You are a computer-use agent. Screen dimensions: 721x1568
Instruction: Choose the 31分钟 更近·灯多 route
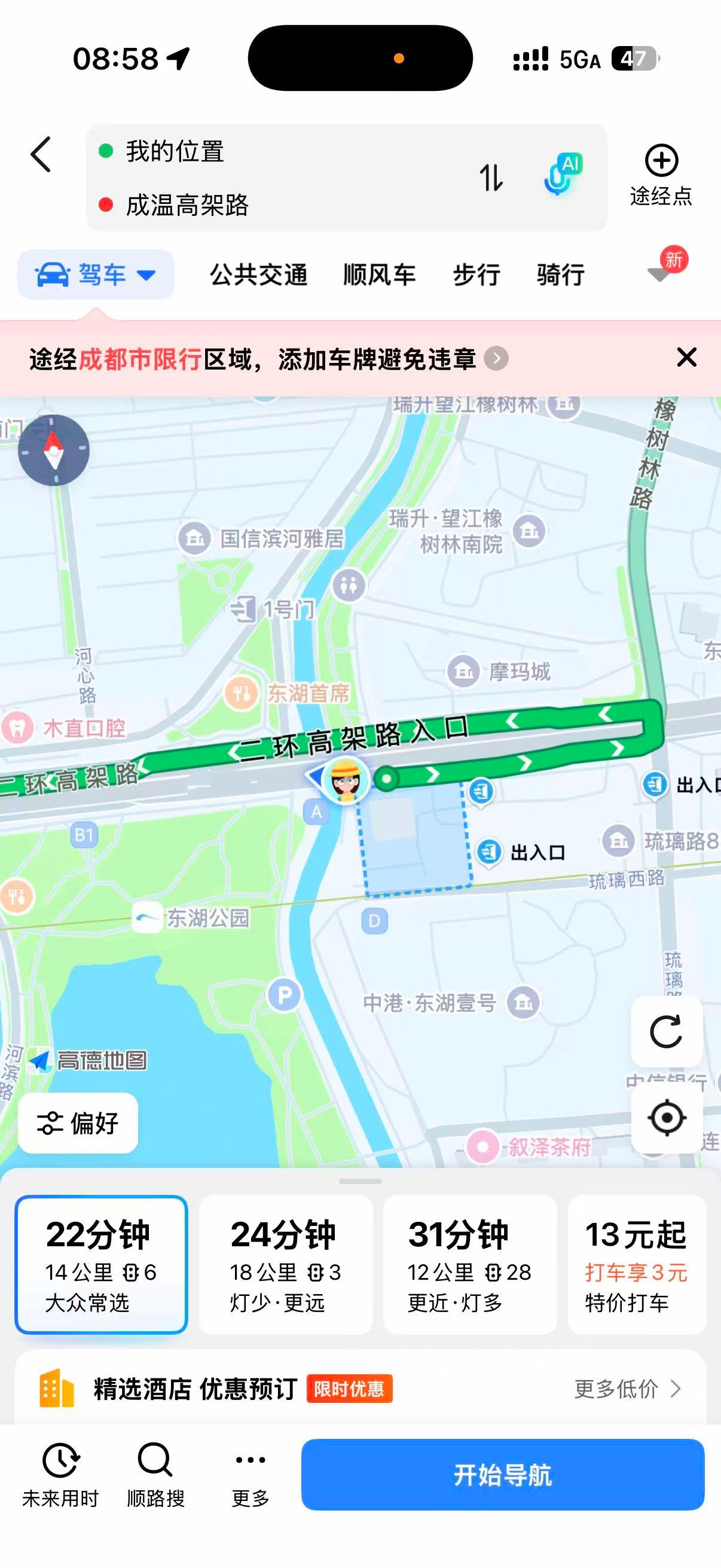470,1264
